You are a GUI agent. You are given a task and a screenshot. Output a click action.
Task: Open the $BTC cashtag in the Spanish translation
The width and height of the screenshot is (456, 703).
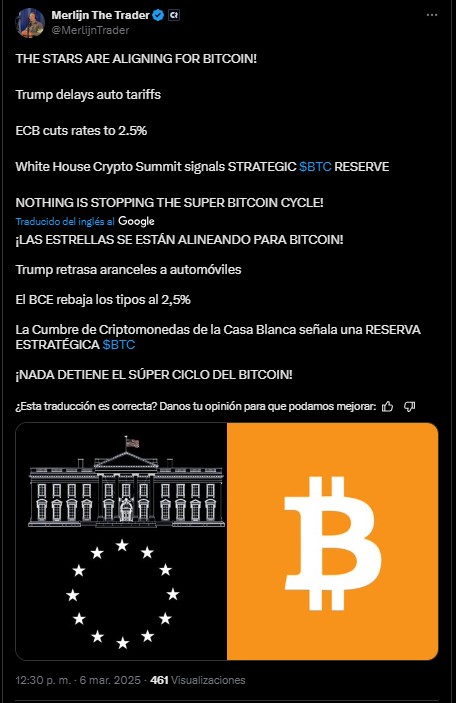coord(119,345)
